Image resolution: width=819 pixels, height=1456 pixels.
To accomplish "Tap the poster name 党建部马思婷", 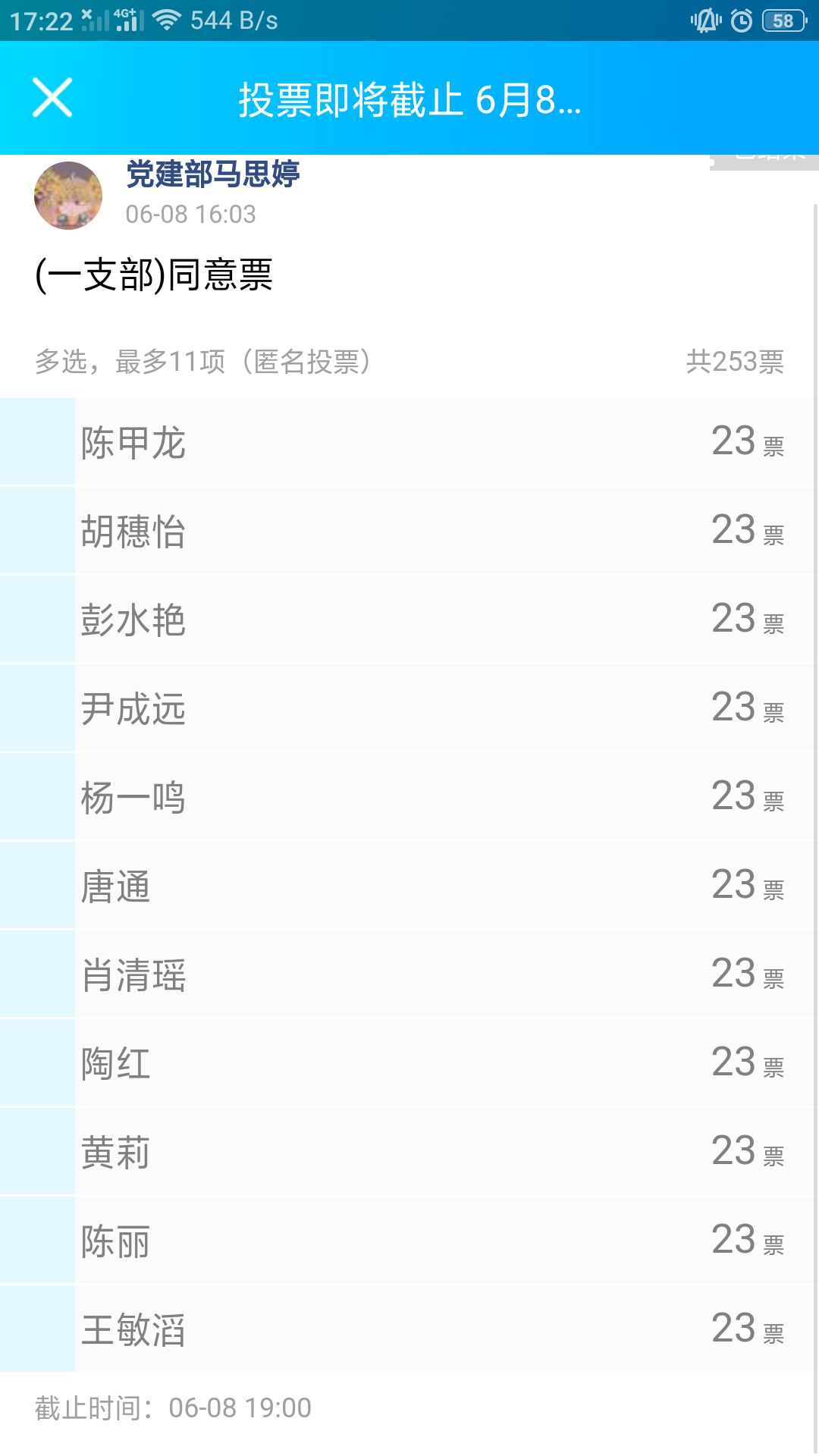I will 212,174.
